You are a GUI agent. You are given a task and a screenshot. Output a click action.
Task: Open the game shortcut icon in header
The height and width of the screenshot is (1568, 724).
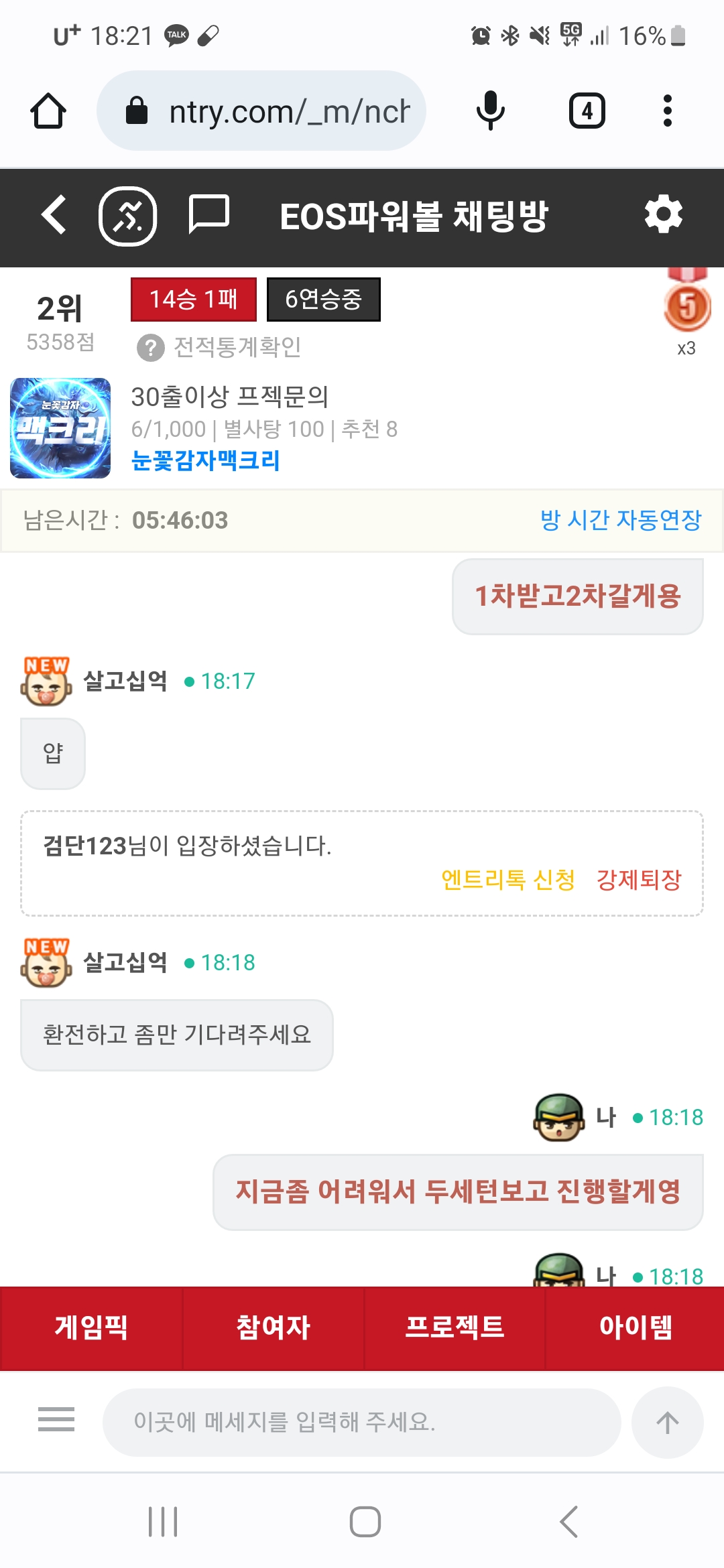pyautogui.click(x=128, y=216)
